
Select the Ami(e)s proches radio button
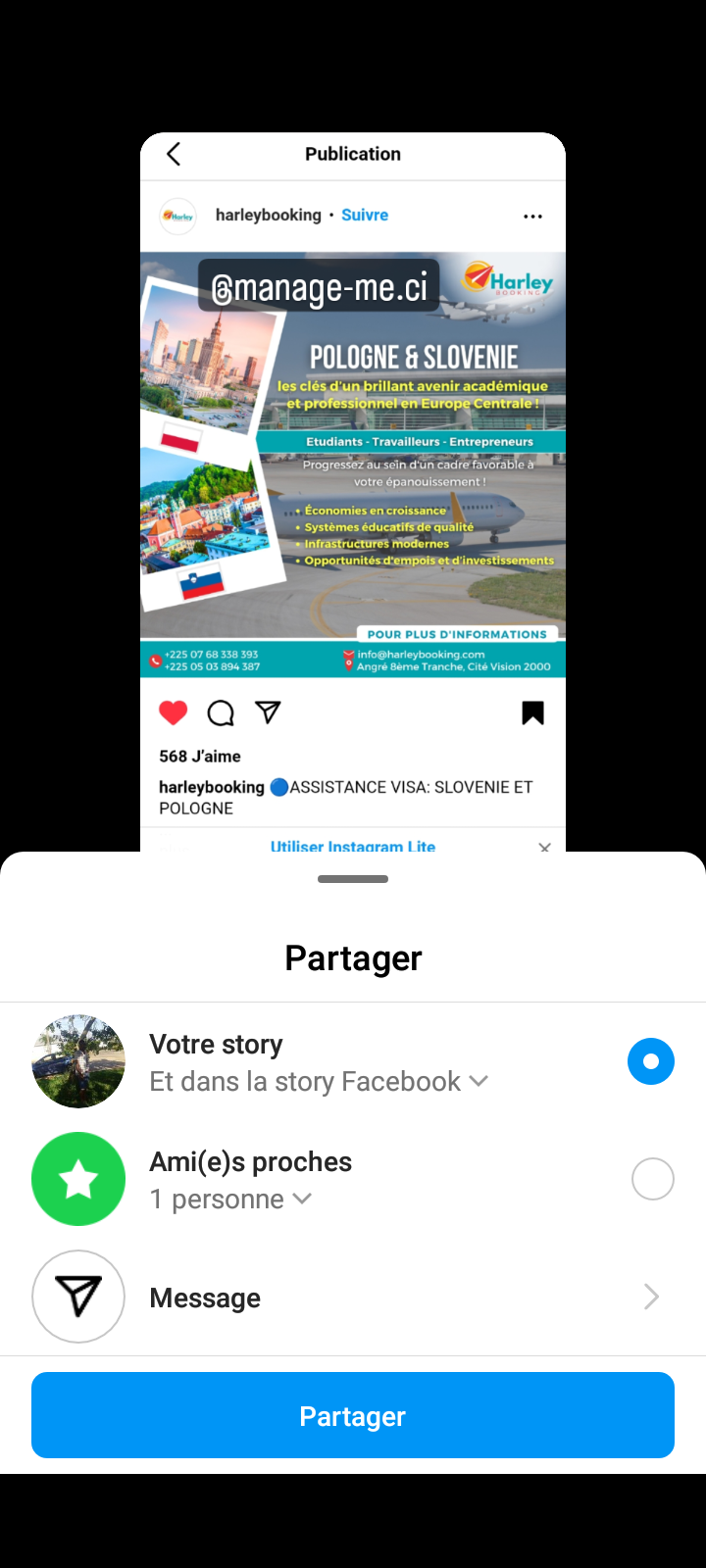pyautogui.click(x=653, y=1179)
